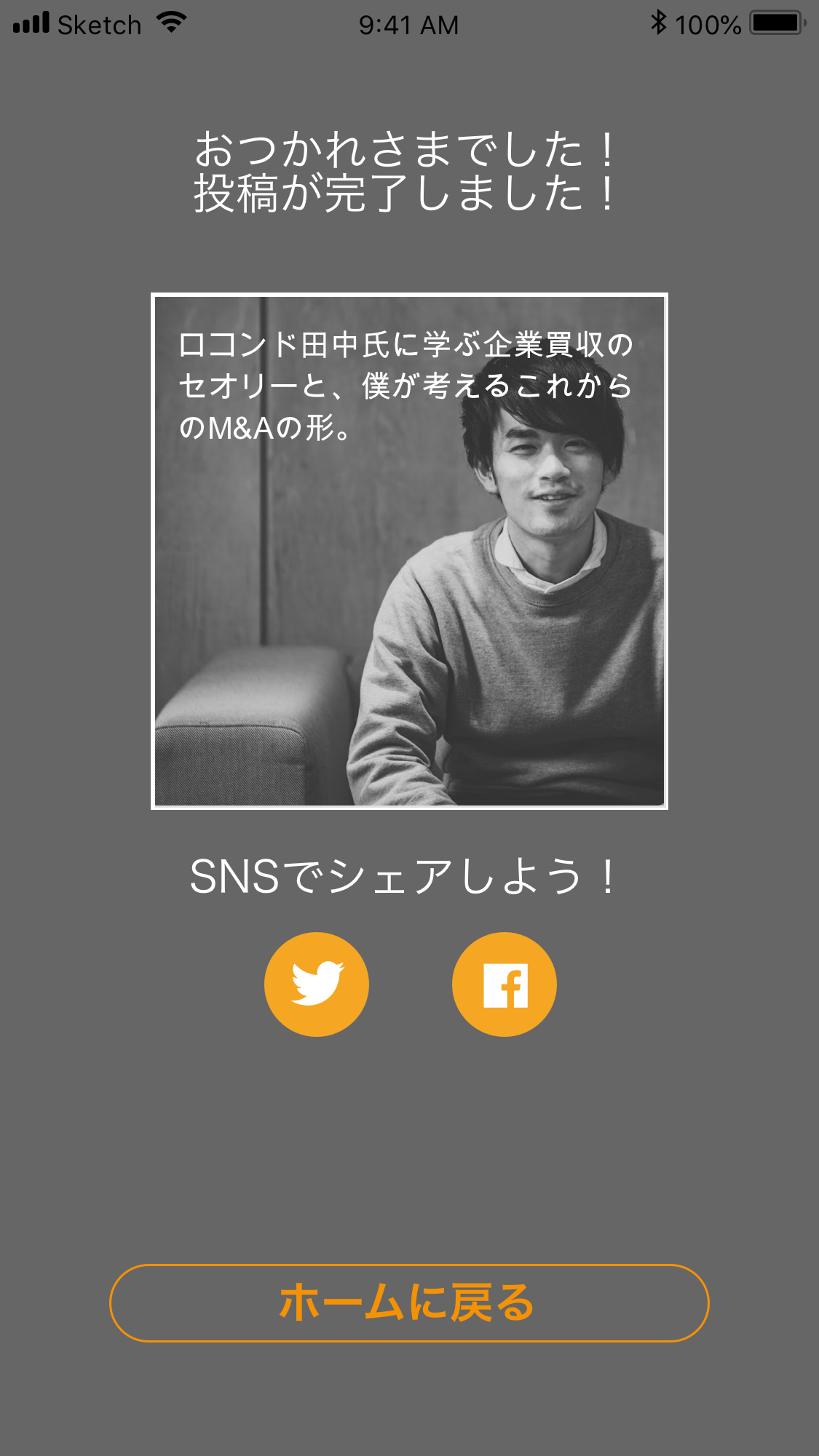
Task: Share the post on Twitter
Action: click(x=317, y=984)
